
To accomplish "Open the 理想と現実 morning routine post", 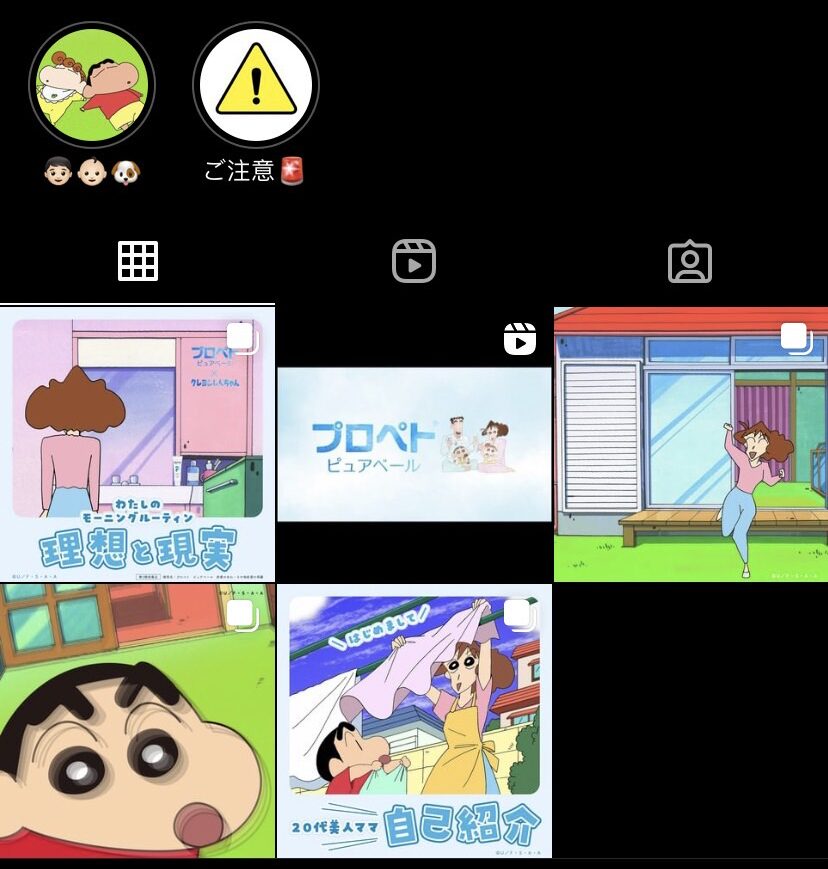I will [137, 444].
